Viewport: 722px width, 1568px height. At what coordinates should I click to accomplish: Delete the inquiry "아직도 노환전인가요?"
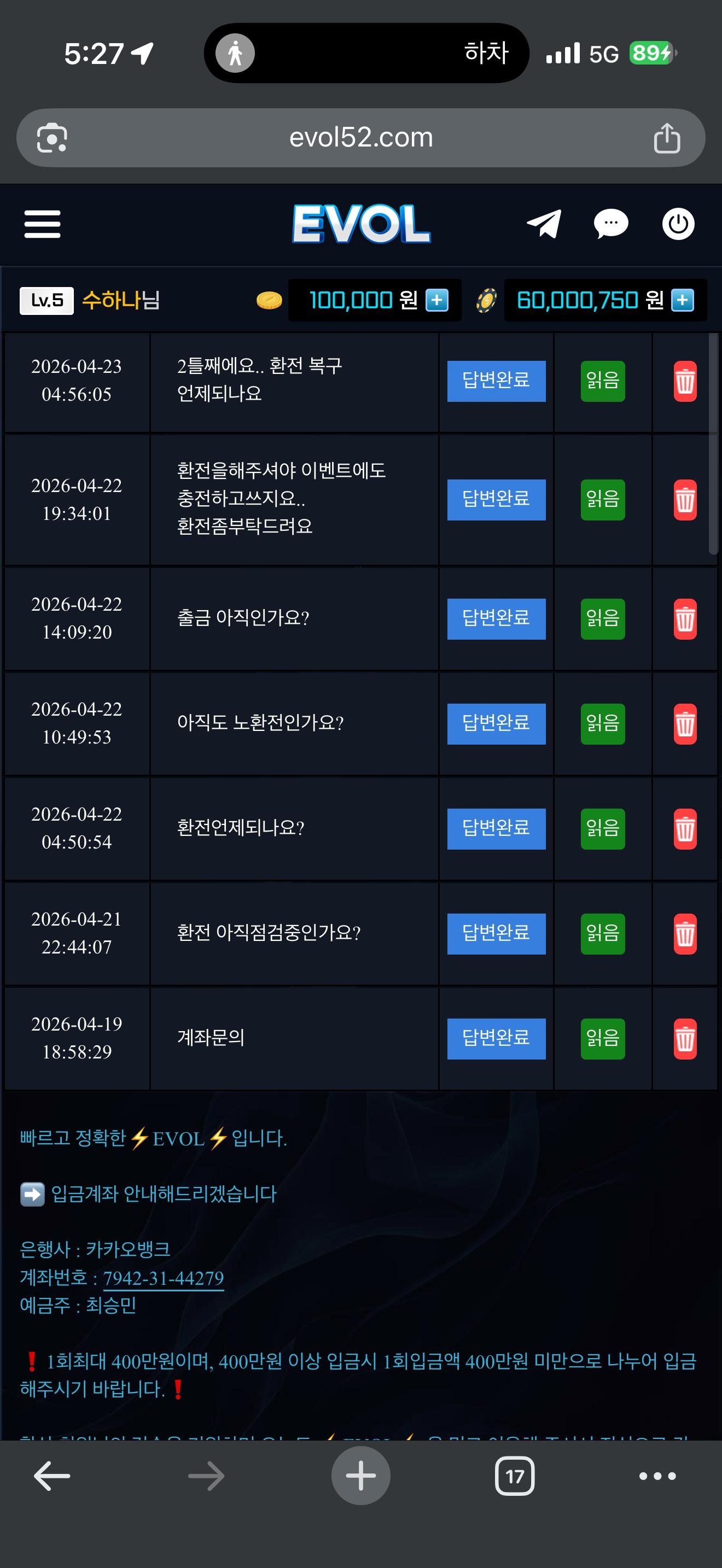click(x=685, y=724)
